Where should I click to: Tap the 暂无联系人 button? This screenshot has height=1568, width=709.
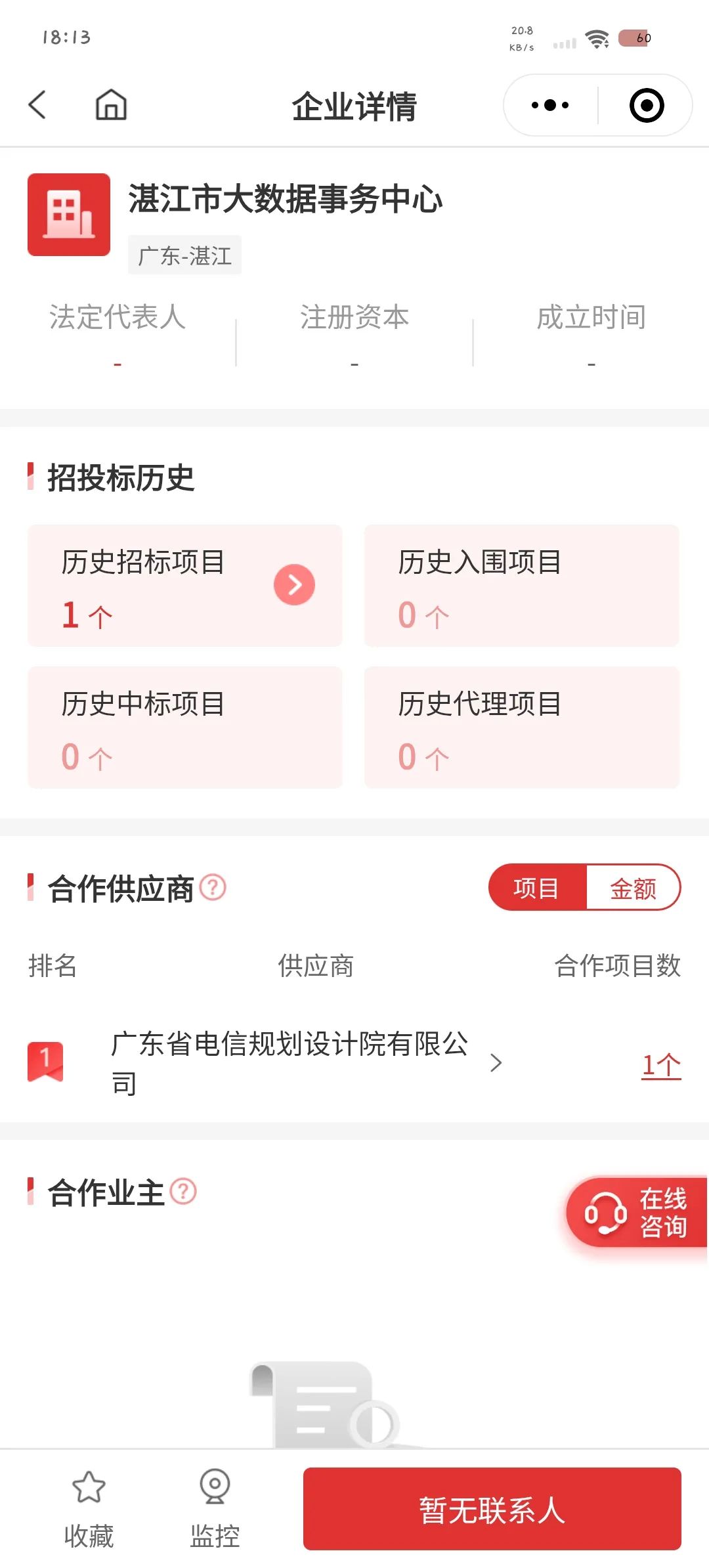[x=492, y=1509]
